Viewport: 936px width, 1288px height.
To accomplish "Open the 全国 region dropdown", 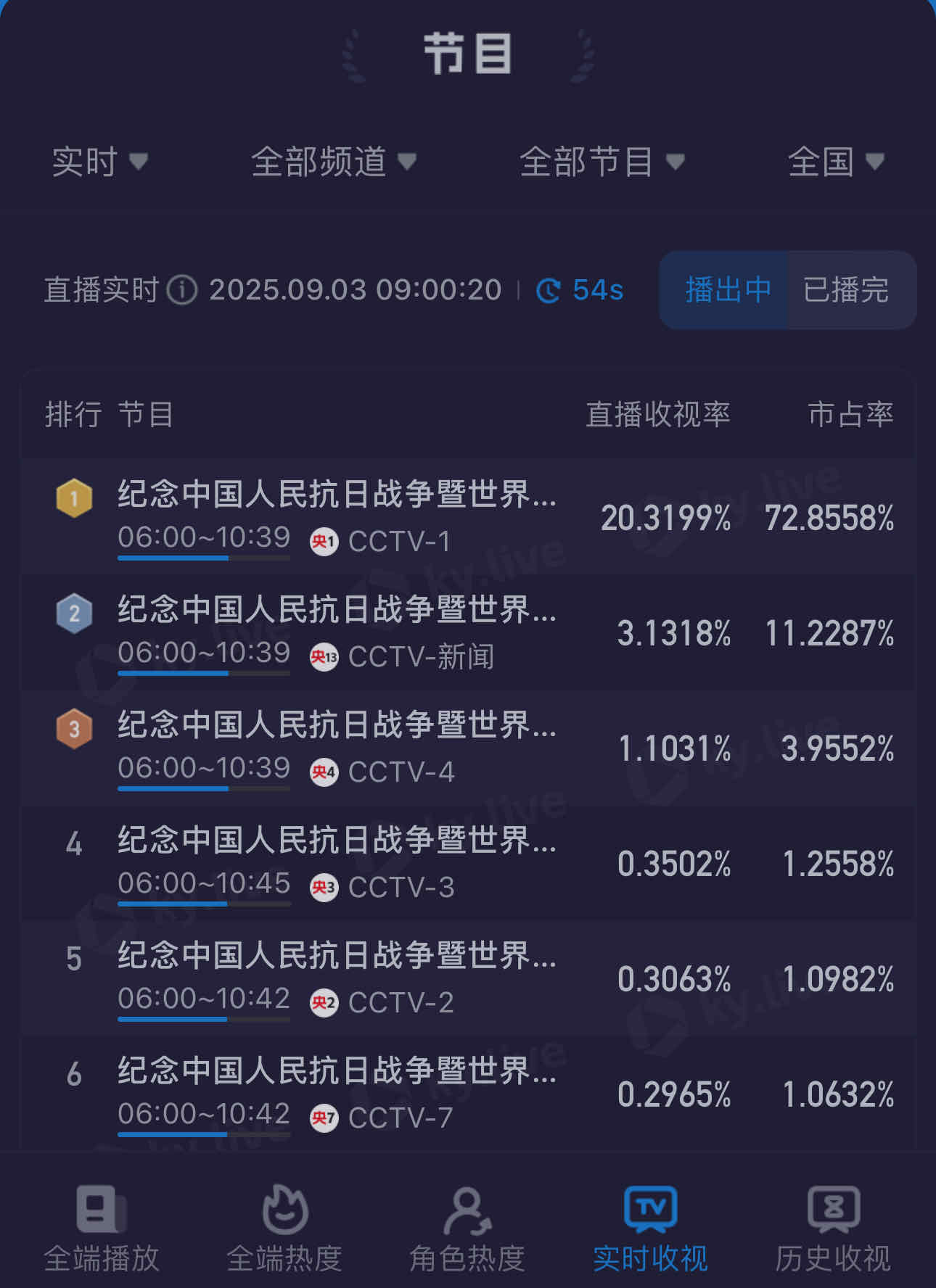I will 835,161.
